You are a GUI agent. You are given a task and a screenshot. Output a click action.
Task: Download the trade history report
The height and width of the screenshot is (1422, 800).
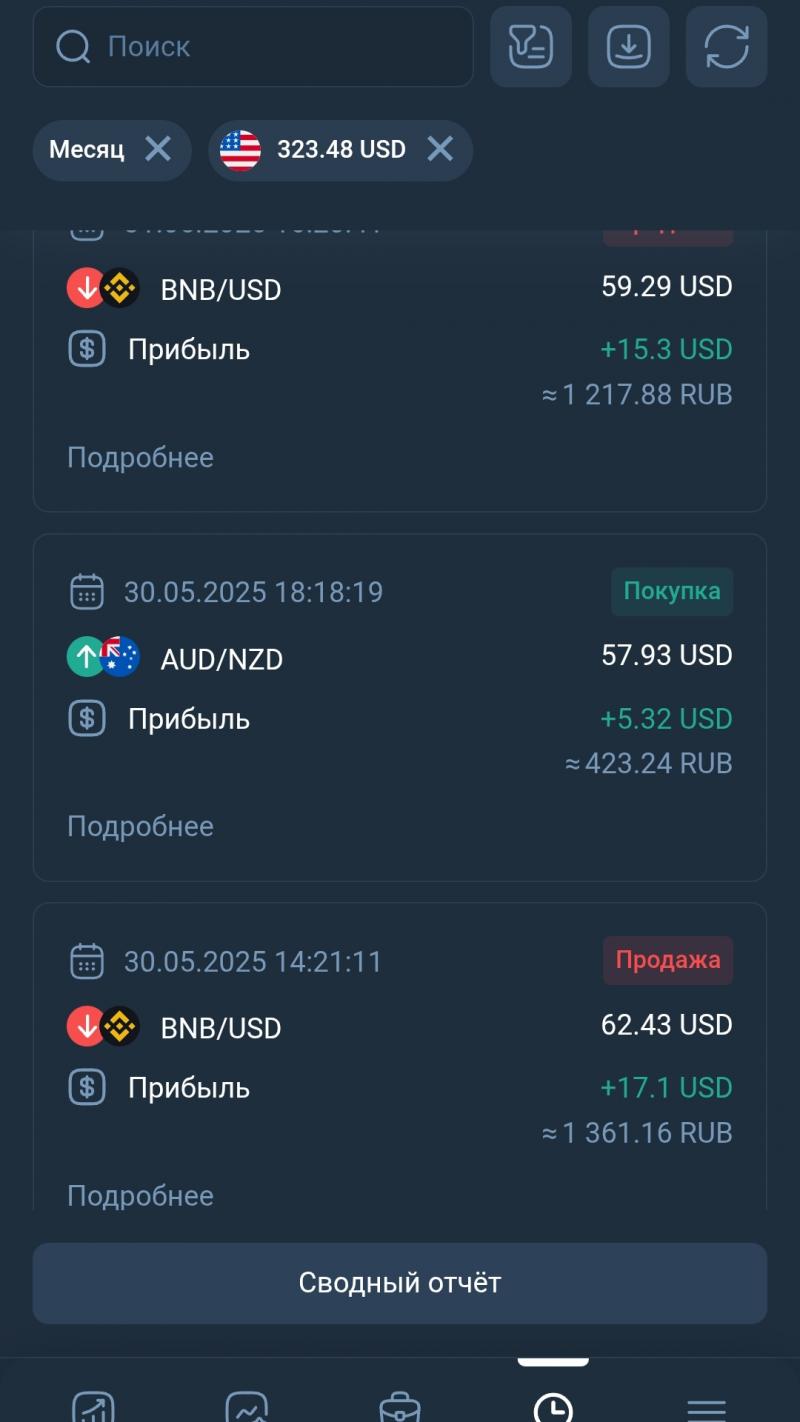tap(628, 47)
